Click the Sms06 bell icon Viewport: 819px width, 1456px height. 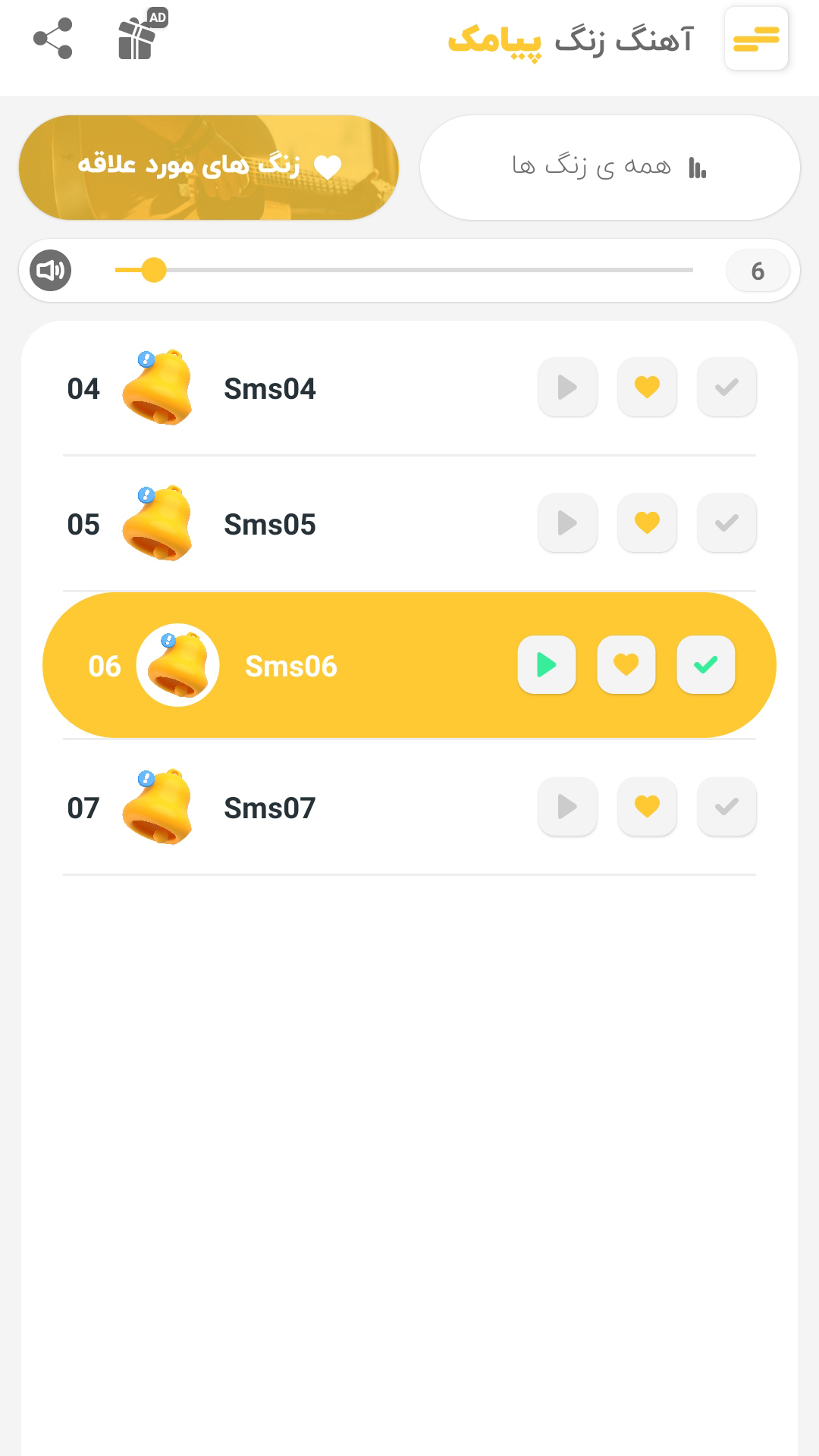[176, 665]
